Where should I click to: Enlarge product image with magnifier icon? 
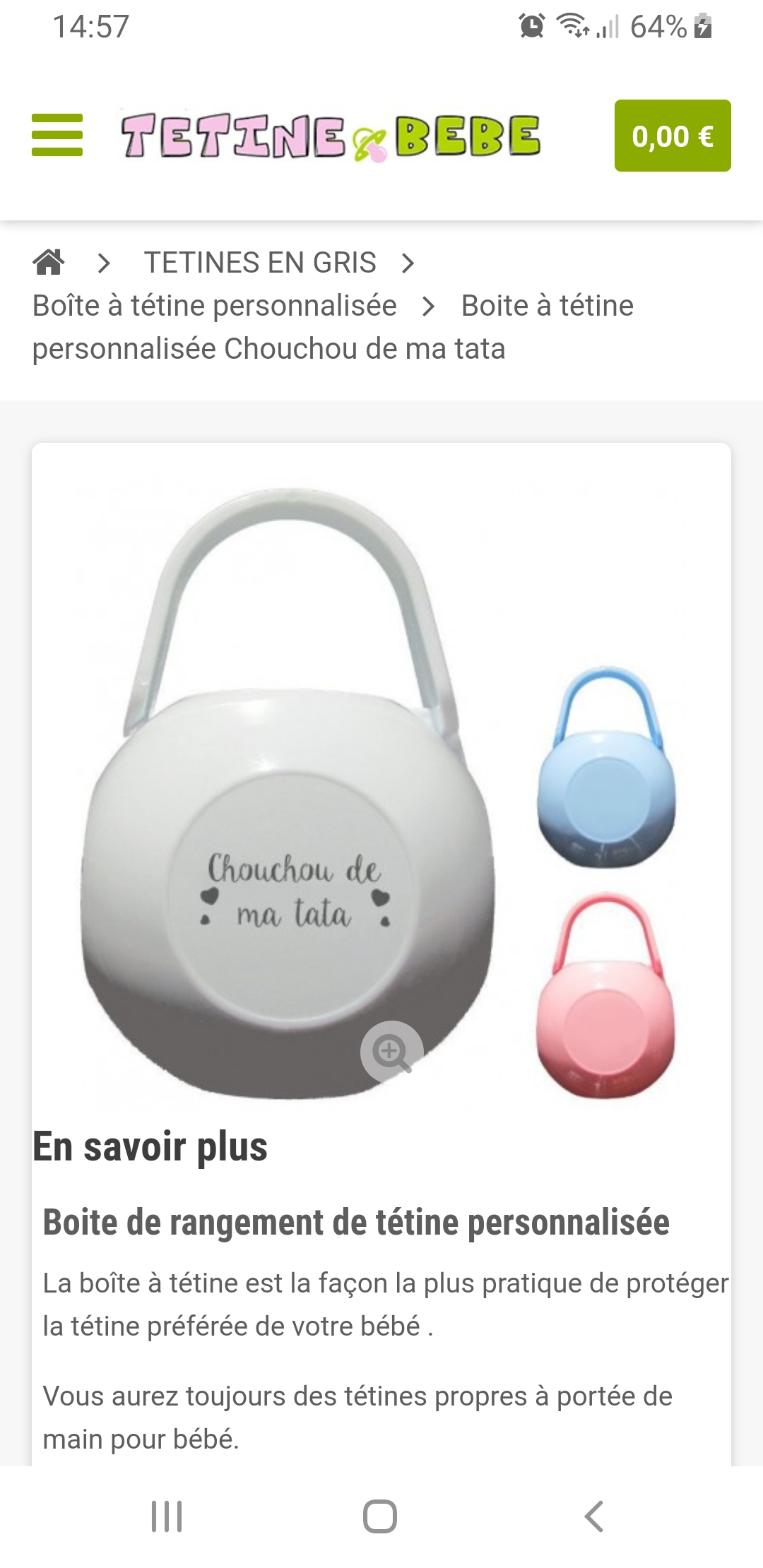[391, 1052]
